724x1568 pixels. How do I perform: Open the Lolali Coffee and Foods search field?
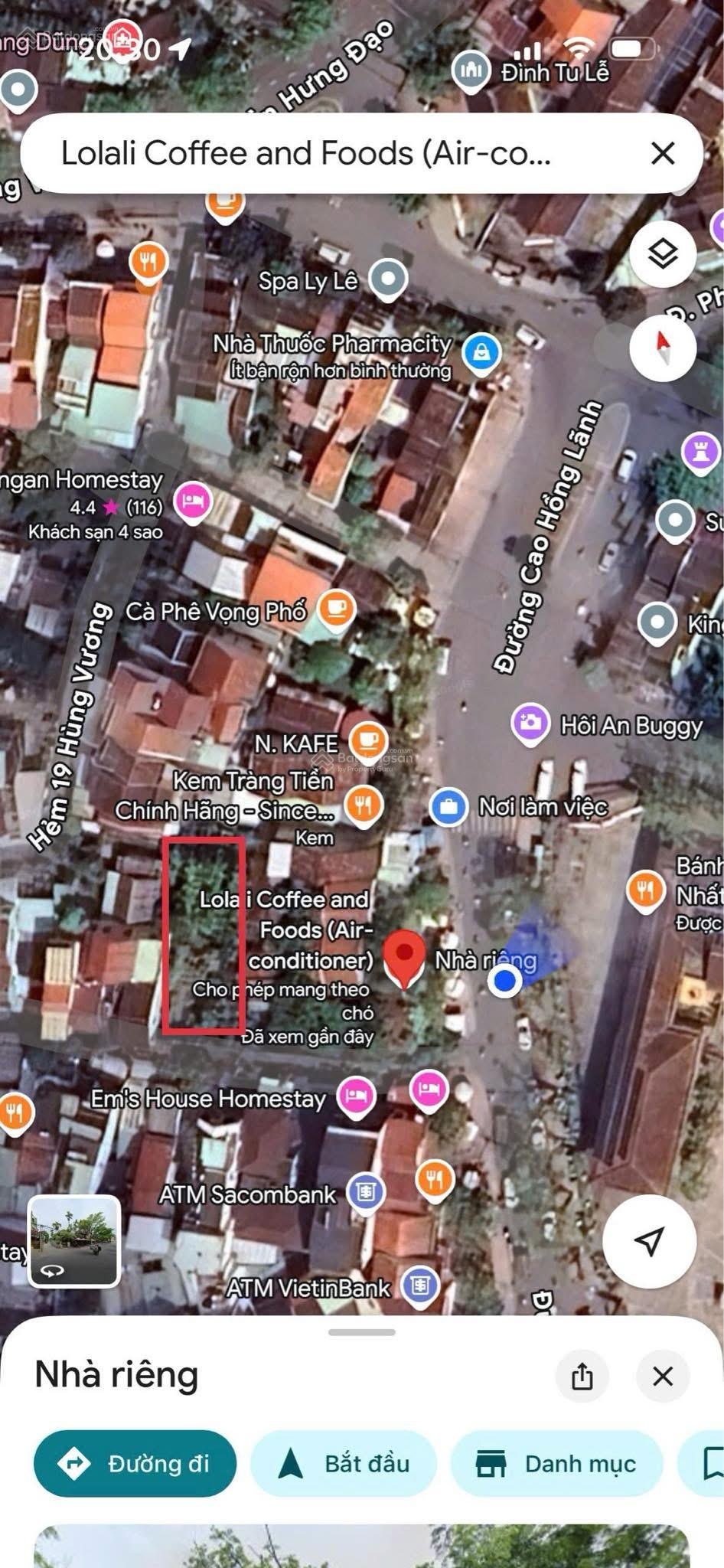(306, 153)
